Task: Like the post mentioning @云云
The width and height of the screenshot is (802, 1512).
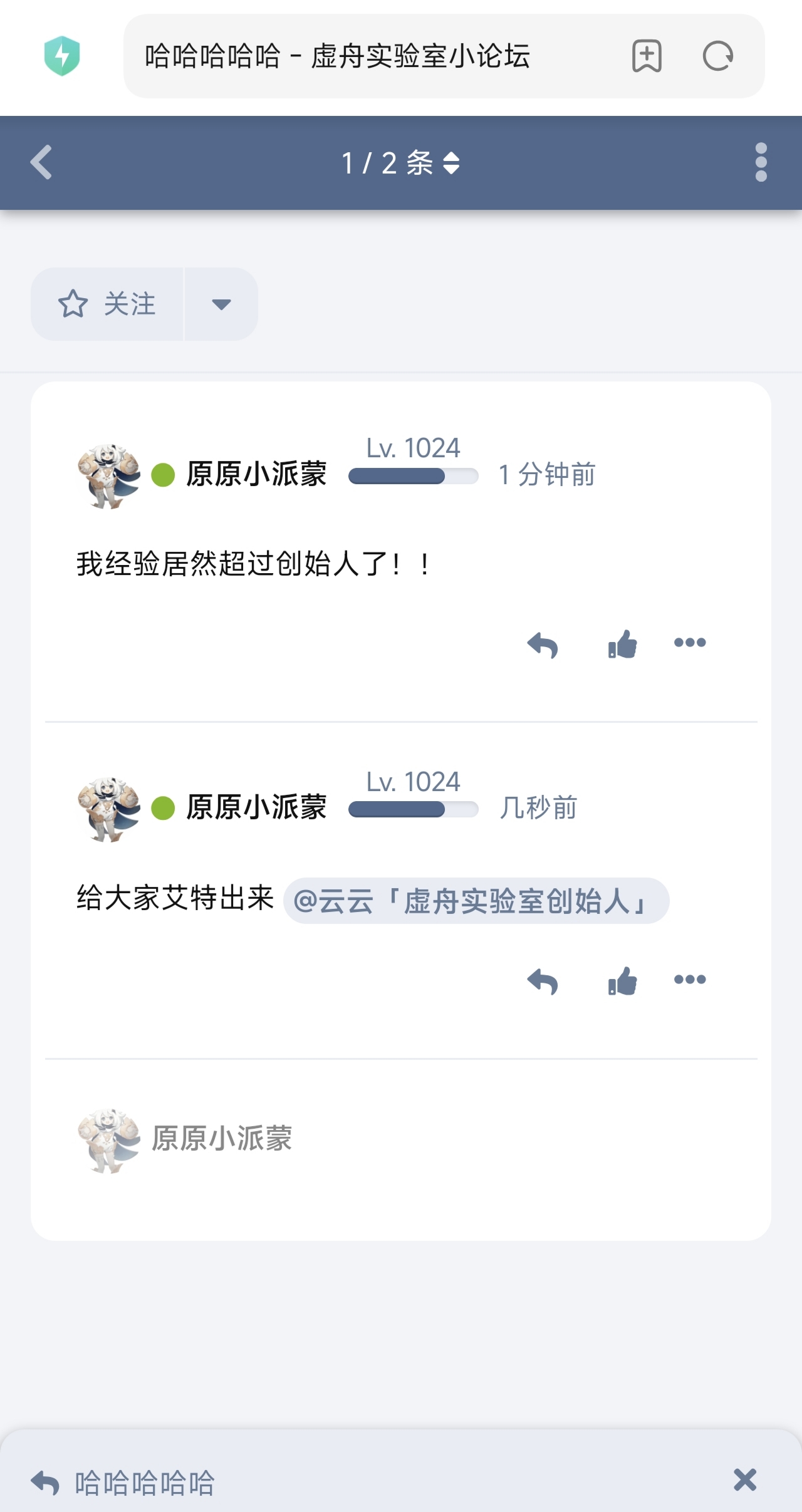Action: [x=623, y=980]
